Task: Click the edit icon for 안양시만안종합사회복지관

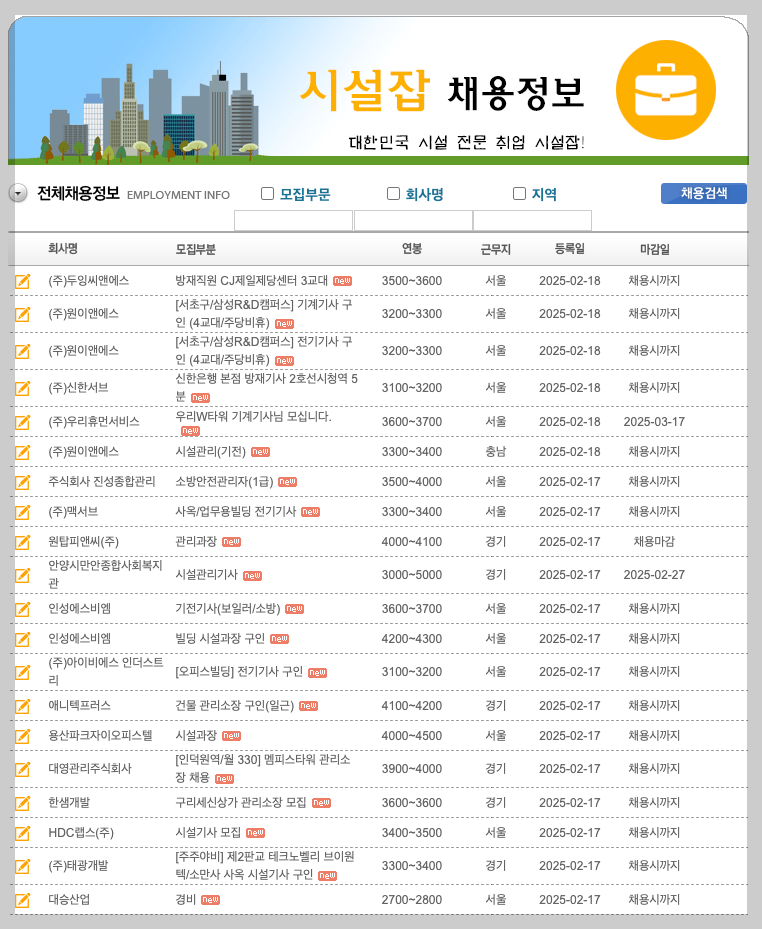Action: pos(22,573)
